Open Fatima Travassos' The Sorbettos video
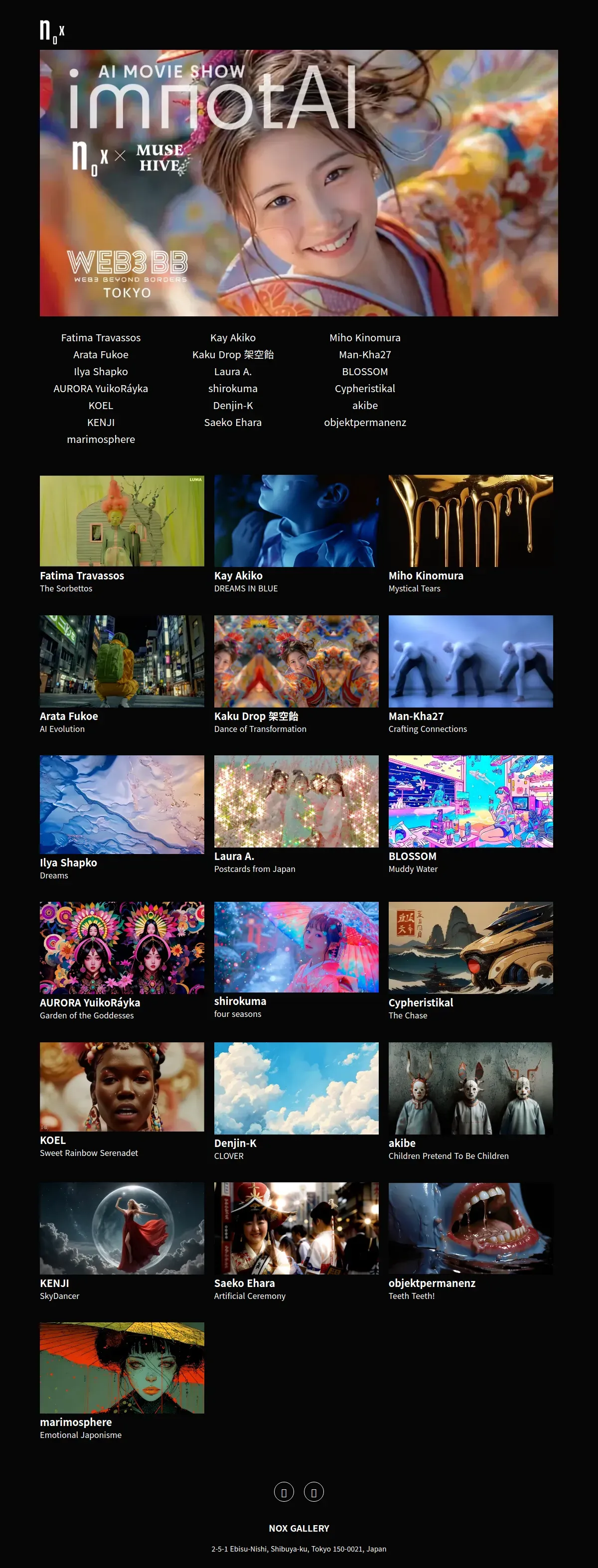Screen dimensions: 598x1568 click(122, 521)
